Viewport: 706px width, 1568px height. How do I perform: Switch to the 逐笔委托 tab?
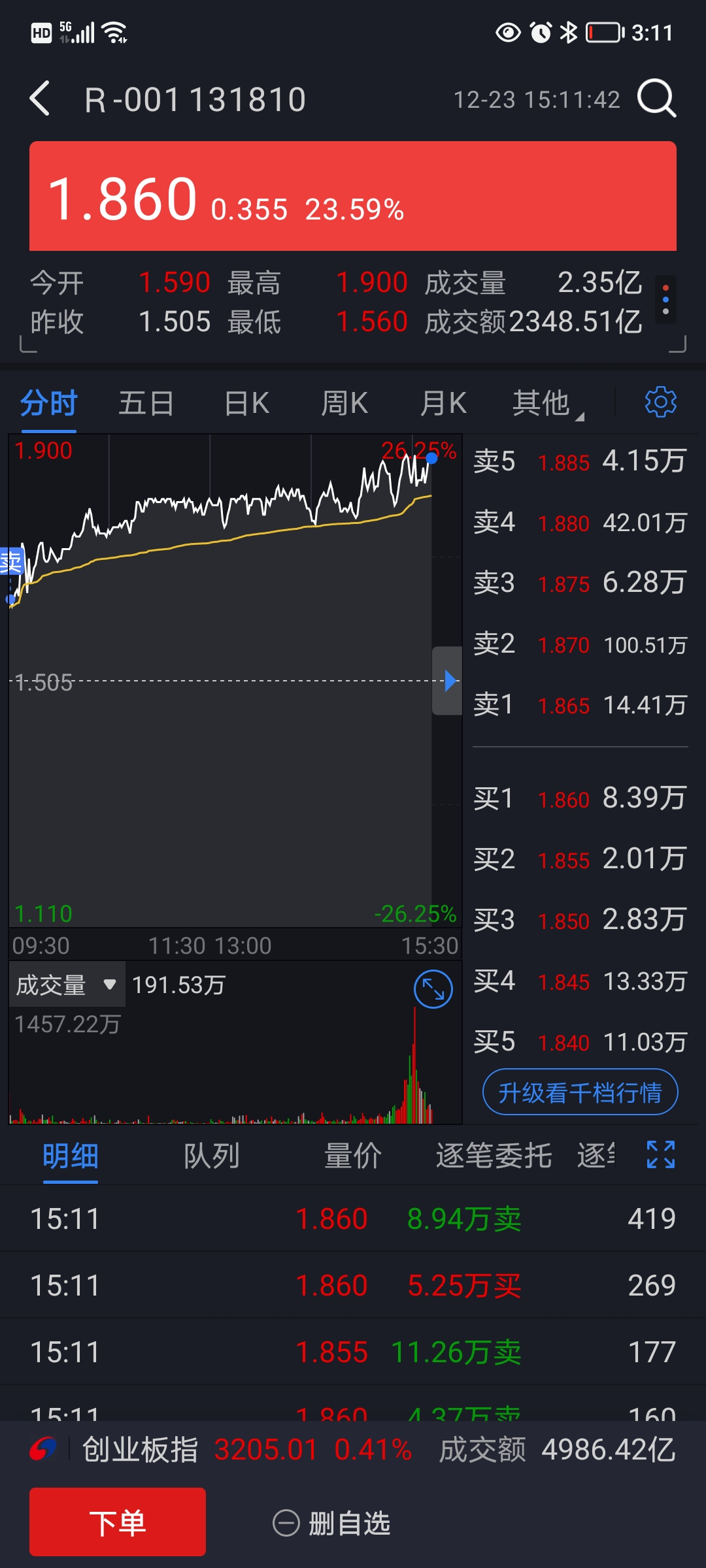tap(494, 1156)
